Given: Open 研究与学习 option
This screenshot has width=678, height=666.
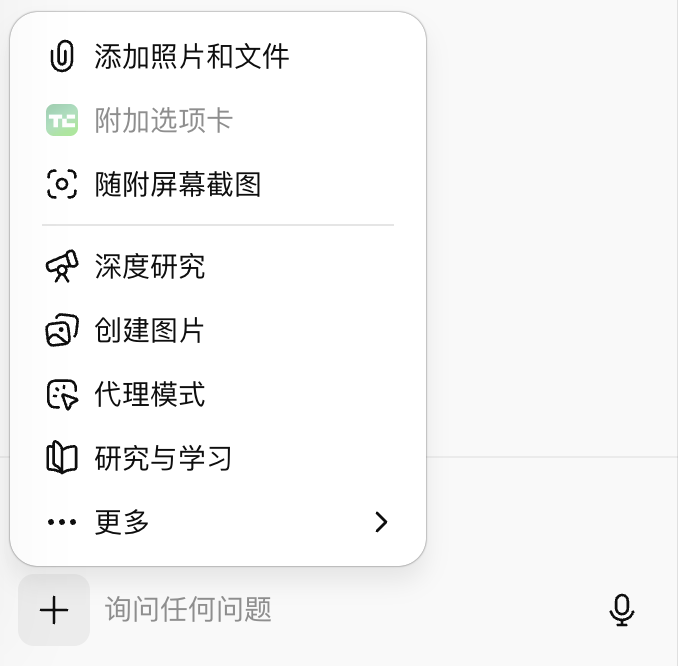Looking at the screenshot, I should pyautogui.click(x=163, y=459).
